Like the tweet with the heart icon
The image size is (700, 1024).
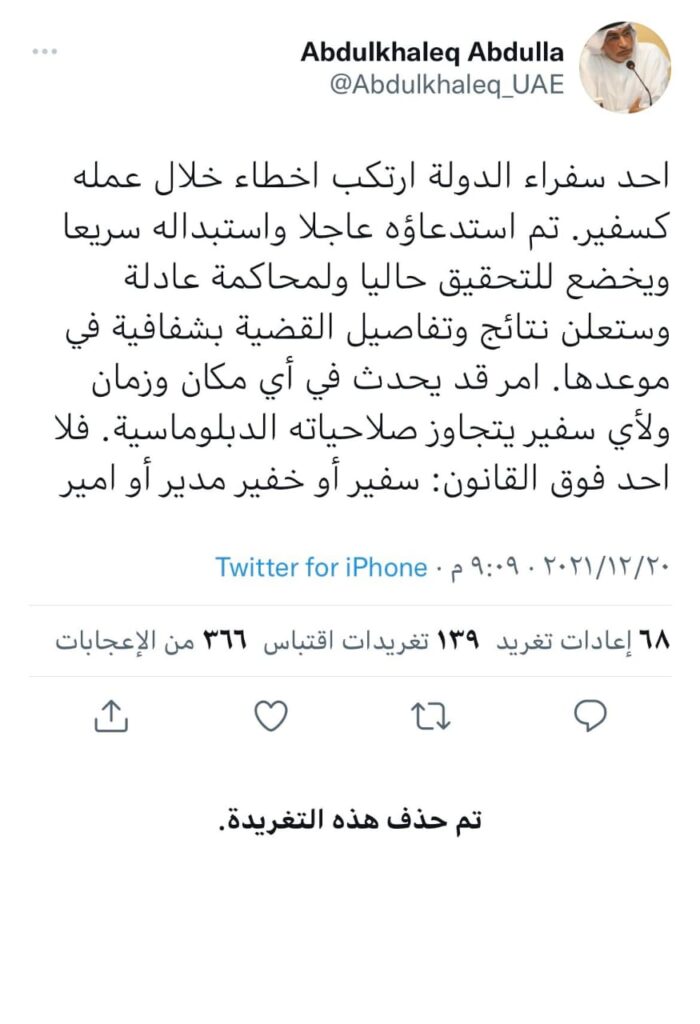click(271, 714)
